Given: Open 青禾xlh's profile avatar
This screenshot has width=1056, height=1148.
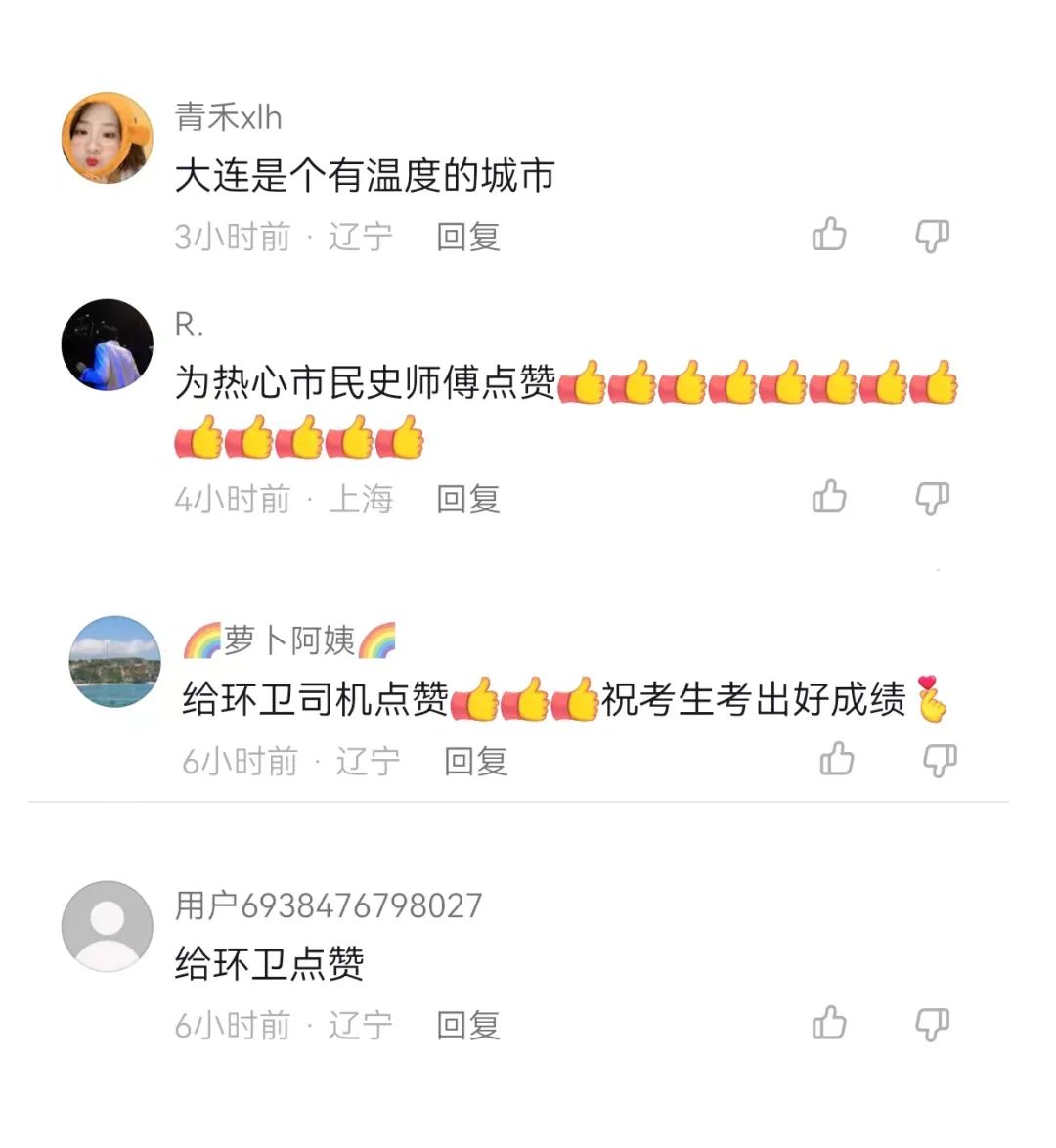Looking at the screenshot, I should (x=107, y=138).
